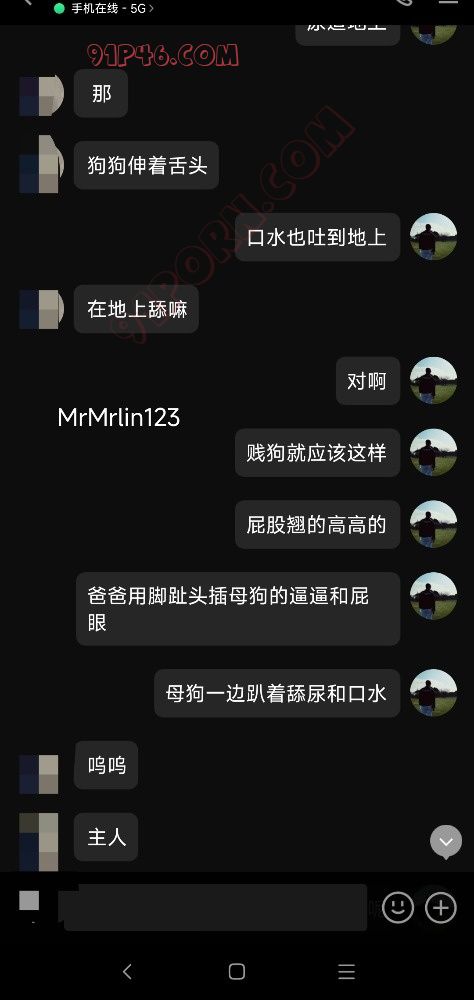Jump to latest messages with down arrow

coord(446,842)
